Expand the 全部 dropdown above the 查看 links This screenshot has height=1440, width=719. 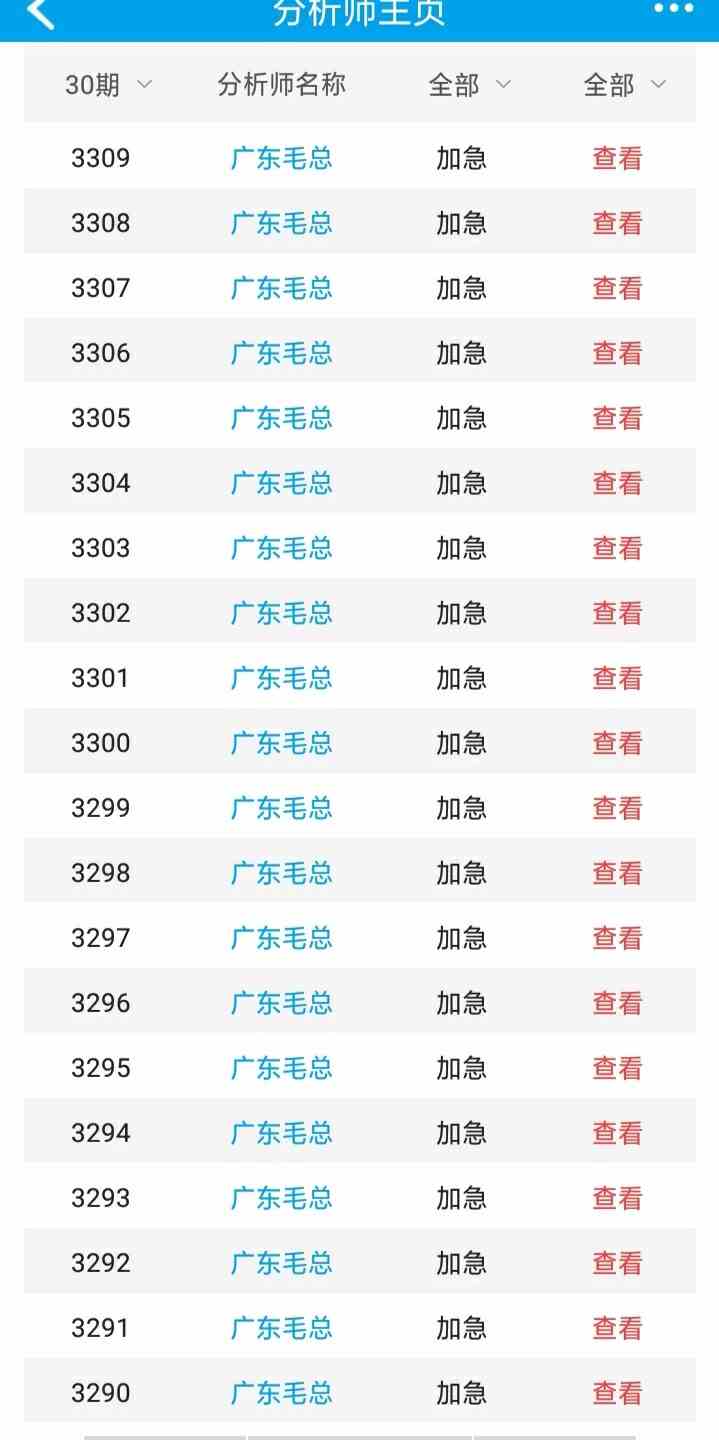624,86
